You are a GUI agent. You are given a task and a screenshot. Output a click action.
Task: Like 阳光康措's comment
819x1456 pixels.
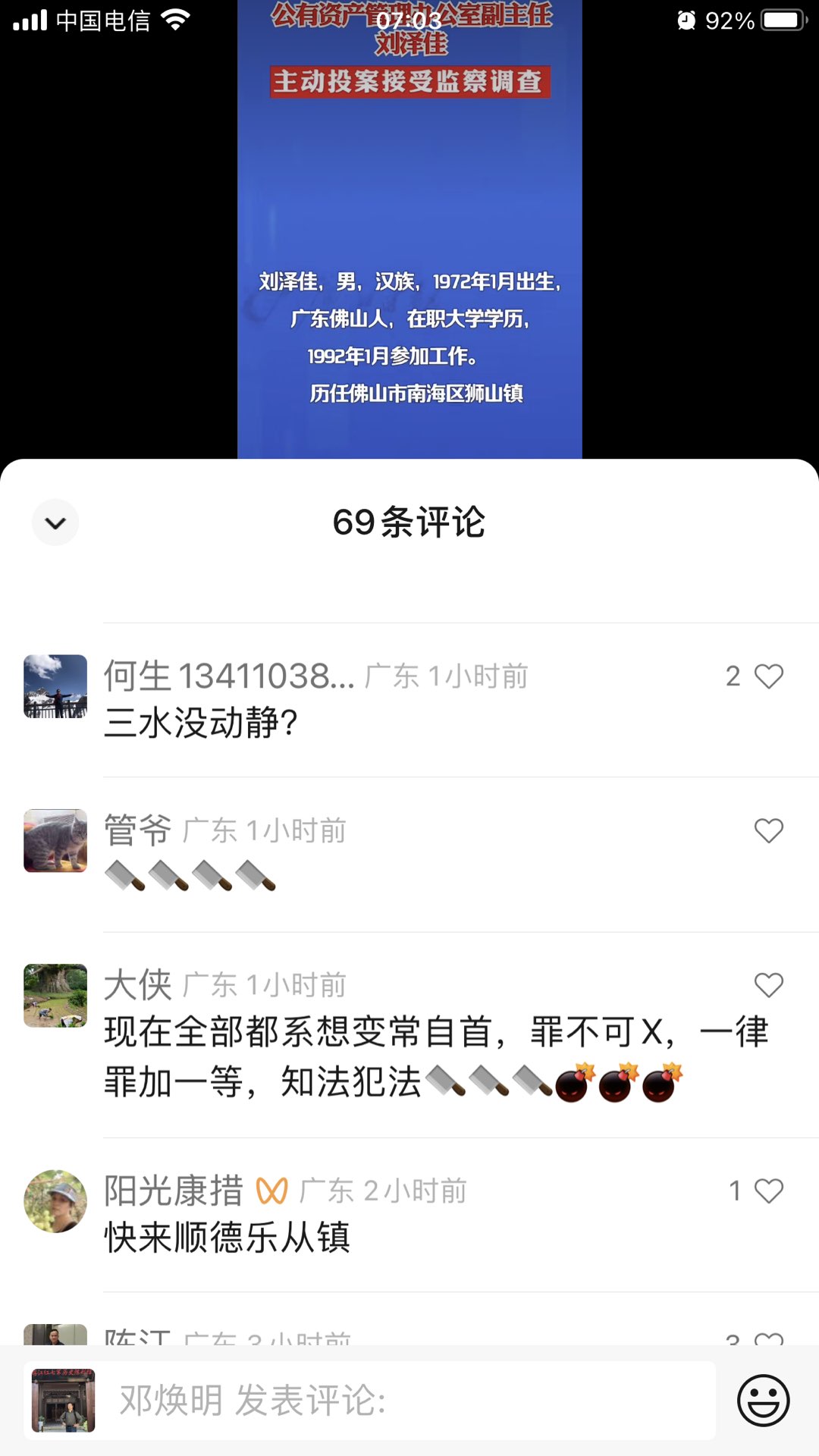[768, 1191]
